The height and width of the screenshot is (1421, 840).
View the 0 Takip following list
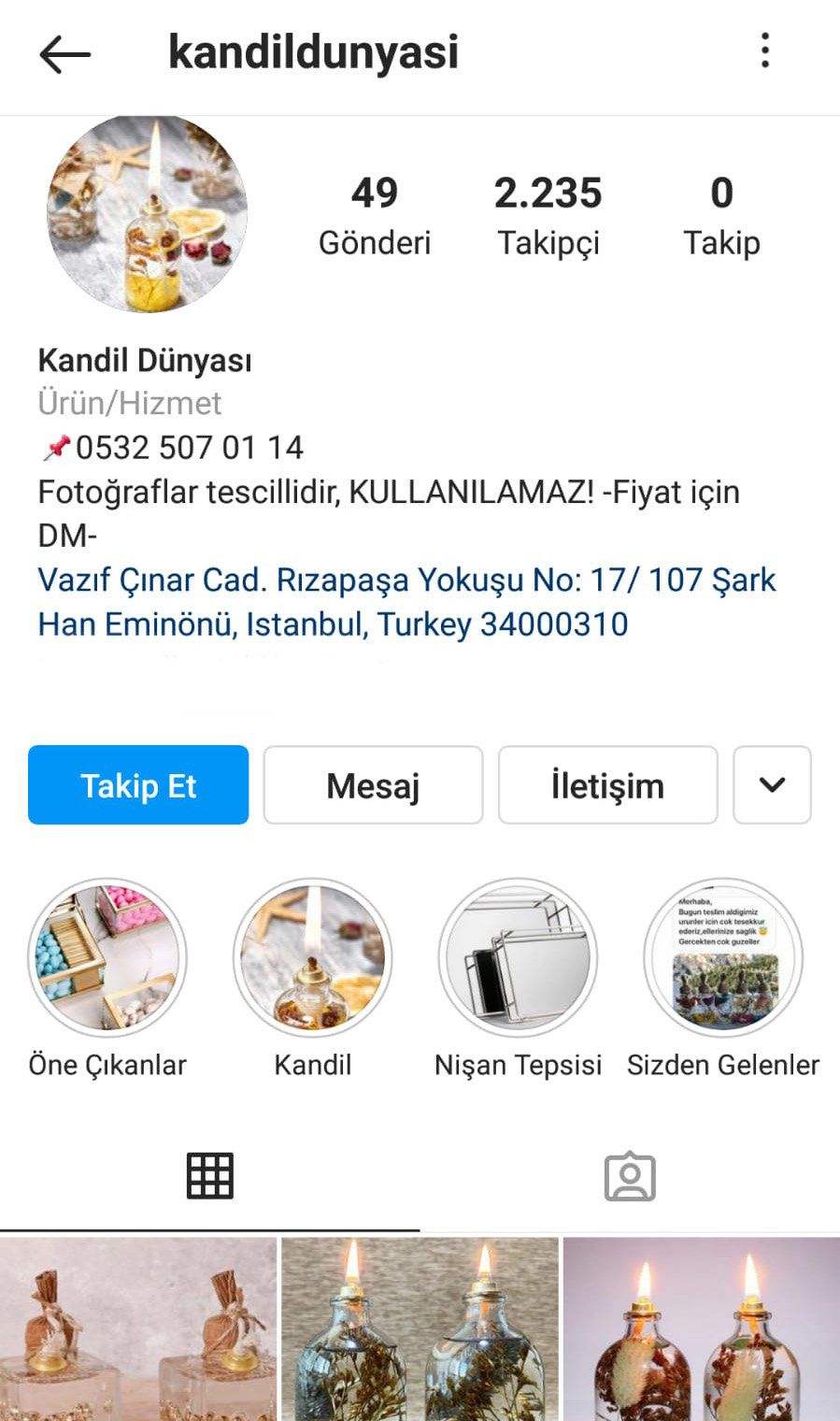(x=721, y=215)
